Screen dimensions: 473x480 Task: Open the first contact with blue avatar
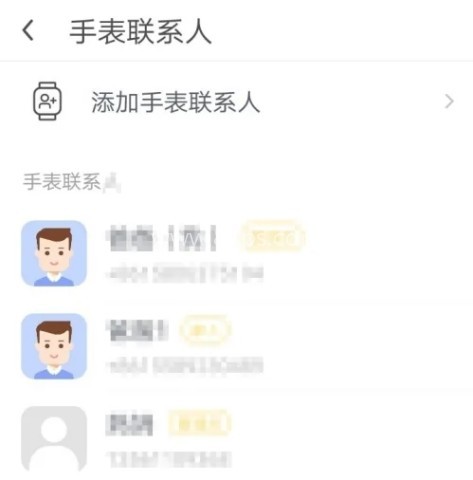[x=236, y=253]
